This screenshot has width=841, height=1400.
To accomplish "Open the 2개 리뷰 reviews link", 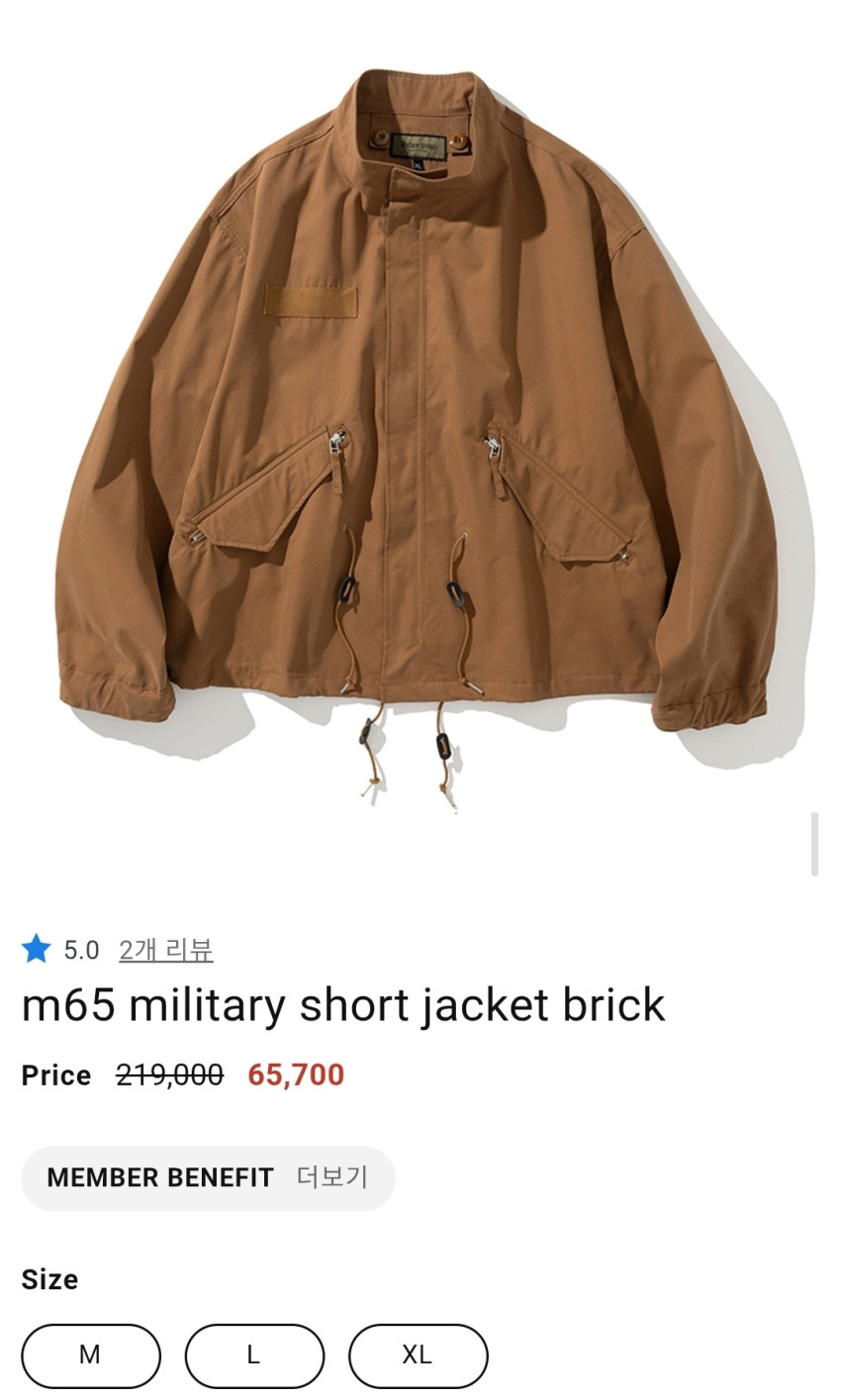I will point(165,951).
